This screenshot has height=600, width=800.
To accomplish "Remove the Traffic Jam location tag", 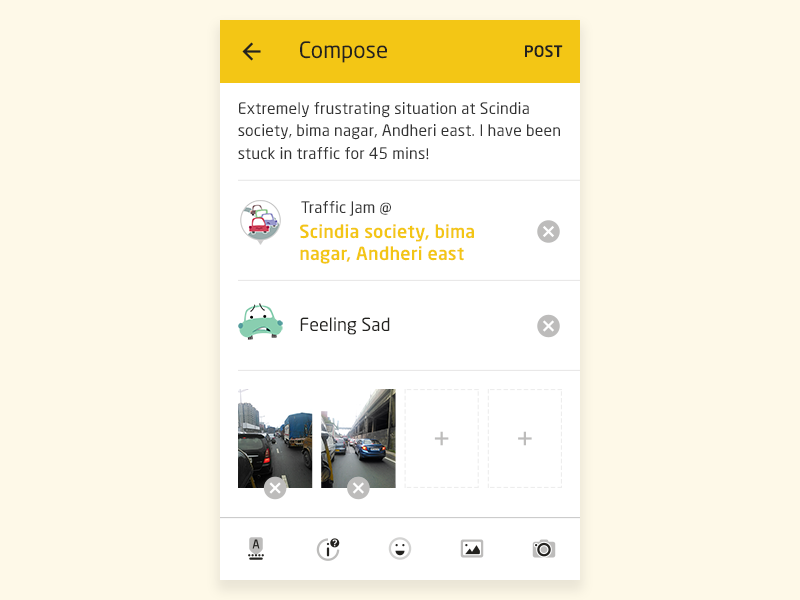I will point(548,232).
